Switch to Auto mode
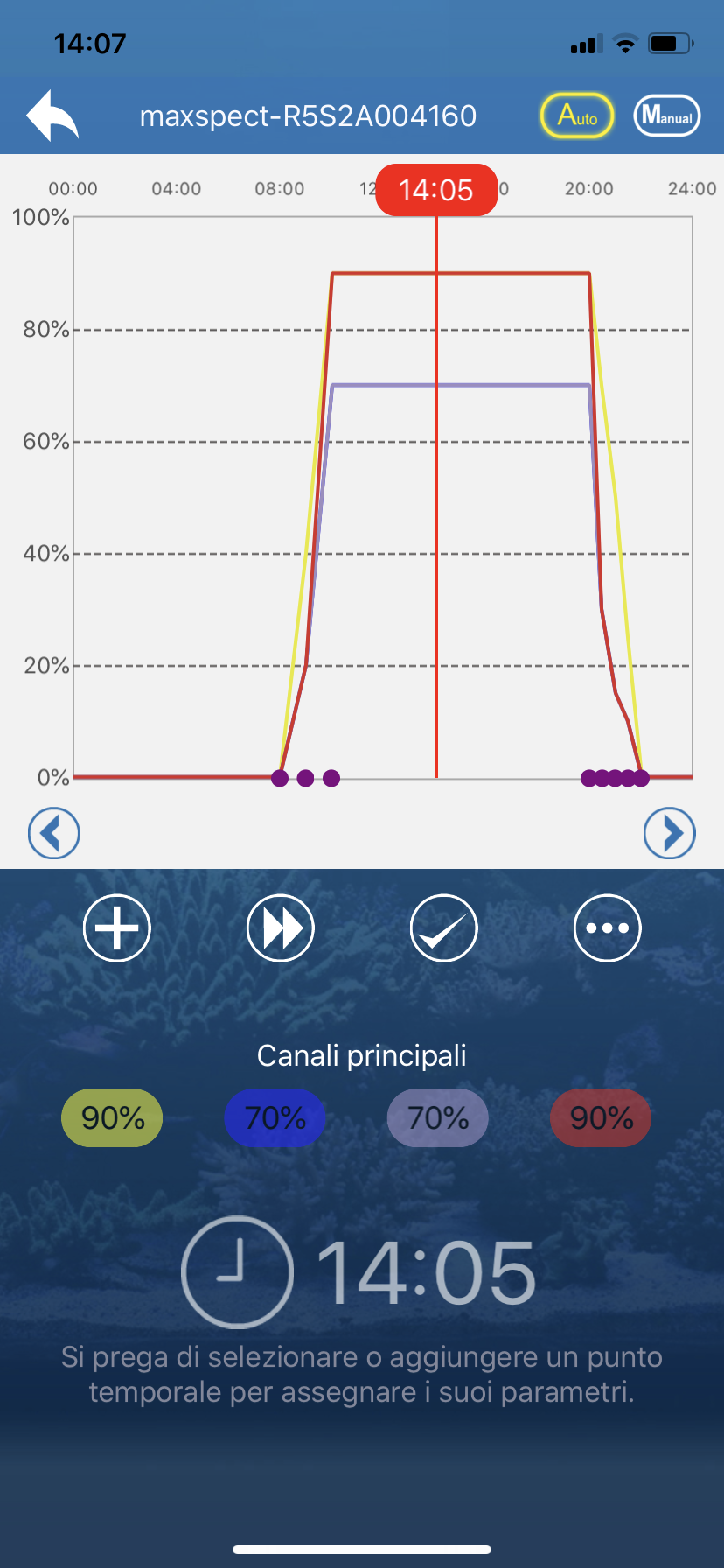Image resolution: width=724 pixels, height=1568 pixels. pos(577,115)
